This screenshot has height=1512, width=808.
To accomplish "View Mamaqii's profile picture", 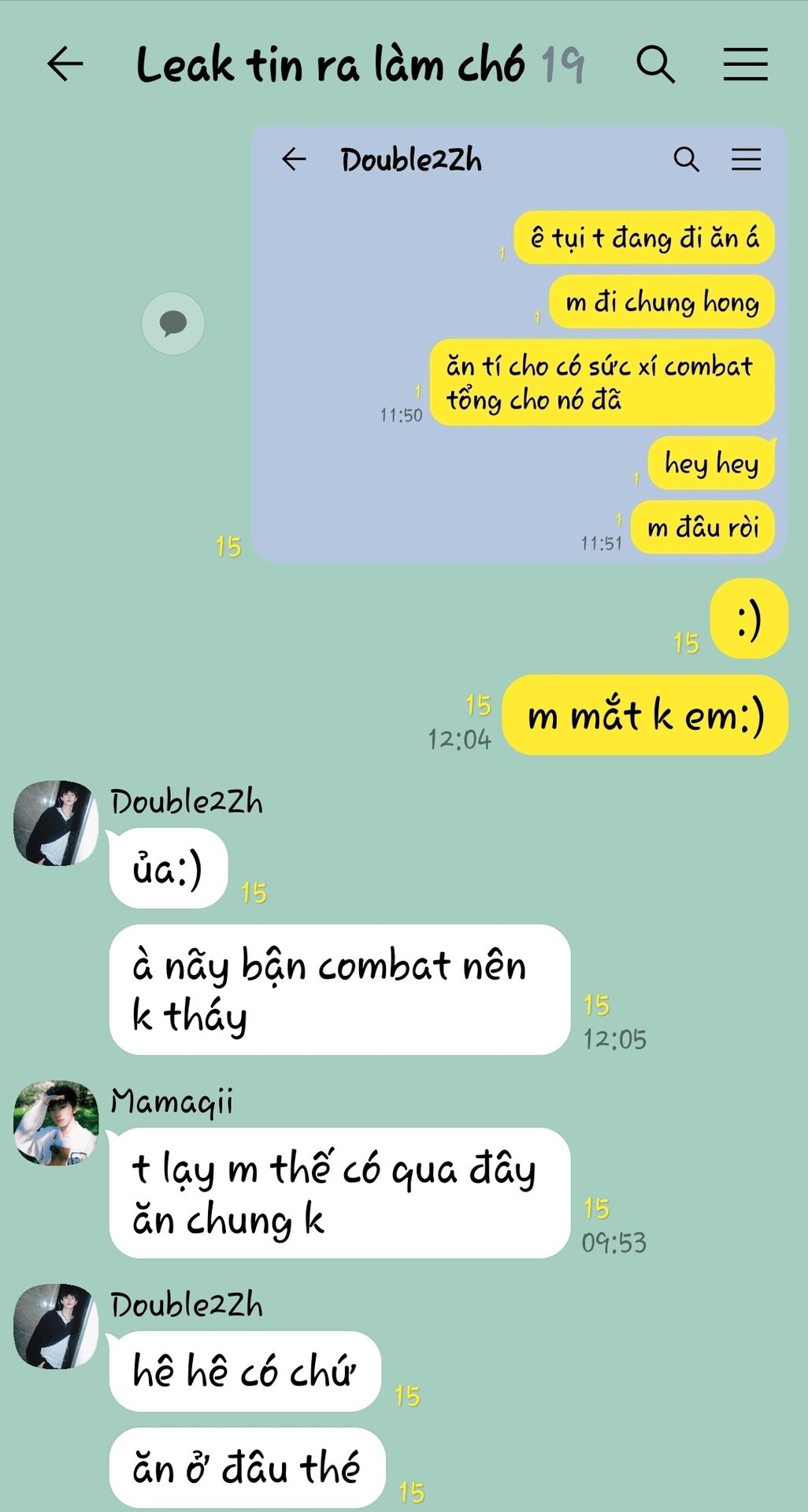I will point(56,1123).
